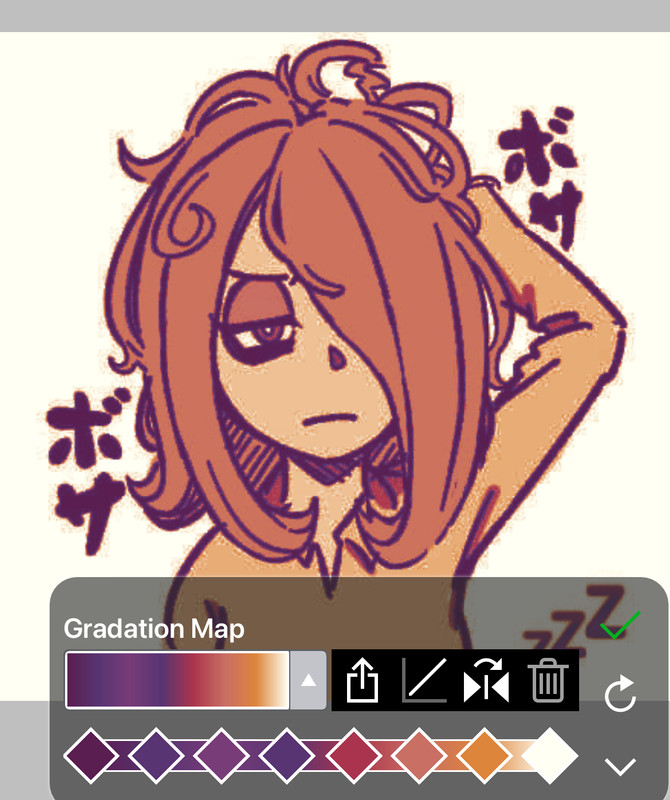Open the gradient preset dropdown arrow
The height and width of the screenshot is (800, 670).
tap(309, 680)
